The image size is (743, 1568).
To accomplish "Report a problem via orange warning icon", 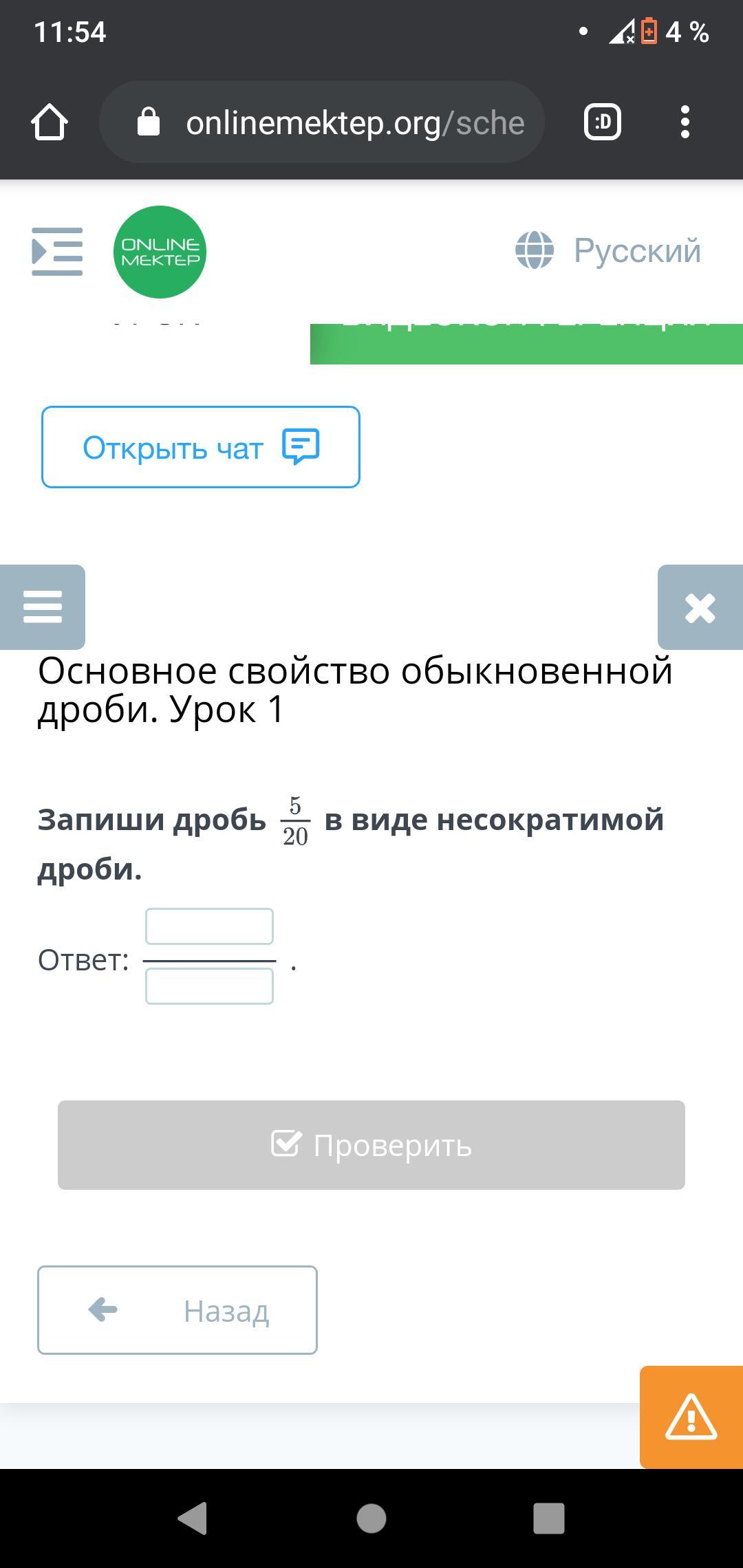I will [x=691, y=1417].
